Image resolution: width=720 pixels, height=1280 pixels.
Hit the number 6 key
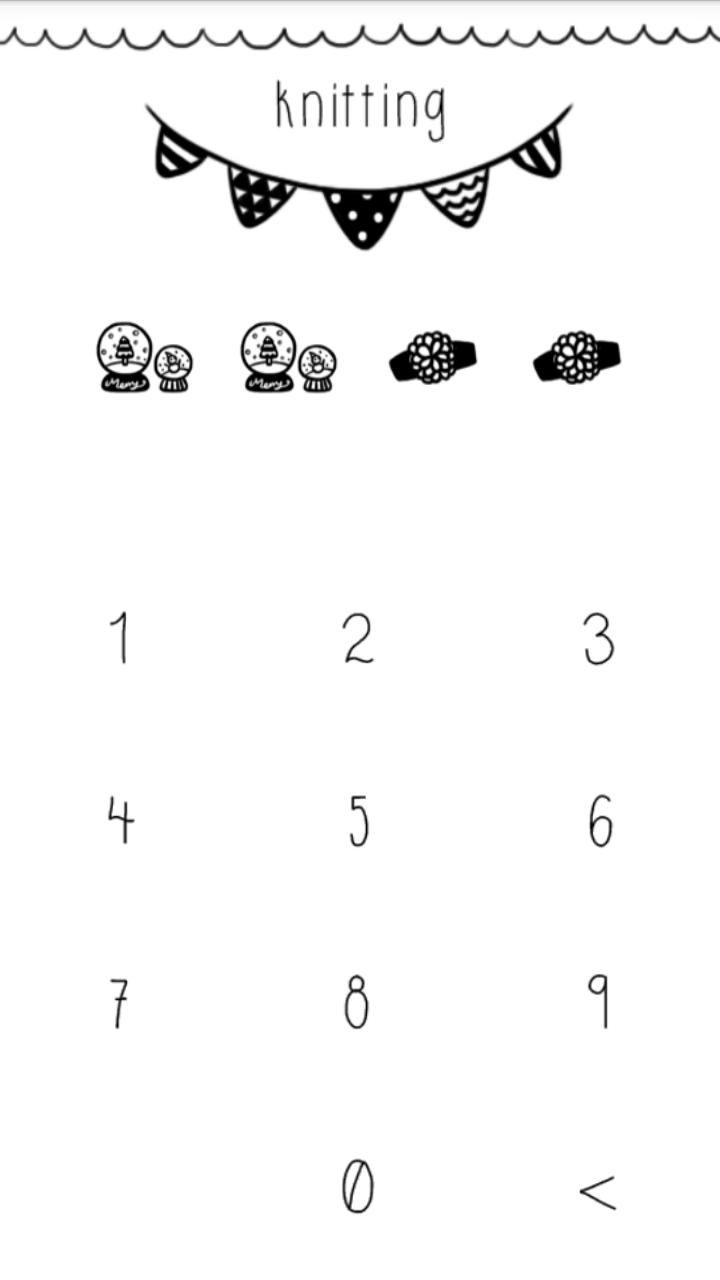click(599, 821)
